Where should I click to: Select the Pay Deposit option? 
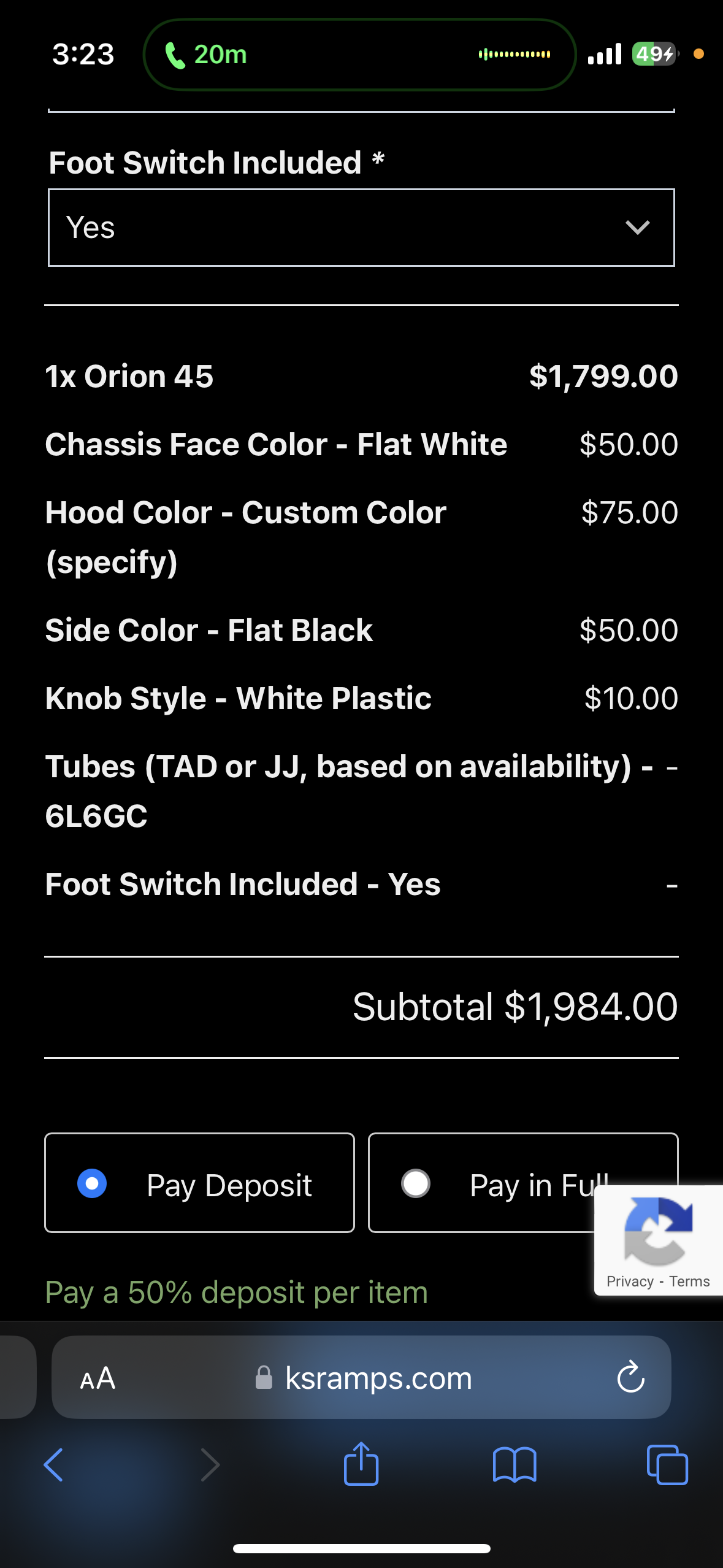pyautogui.click(x=199, y=1183)
